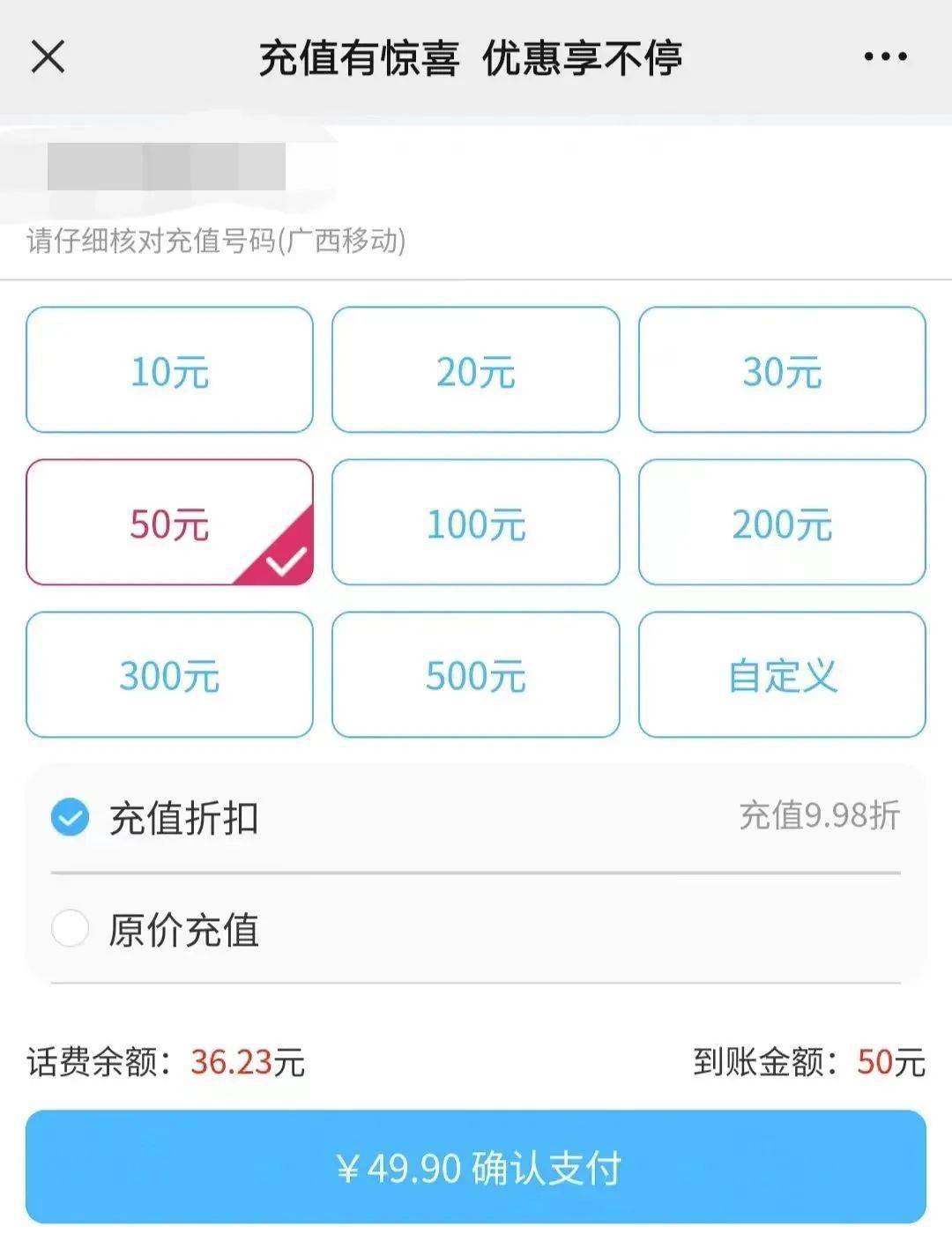Select the 10元 recharge amount

[x=169, y=370]
